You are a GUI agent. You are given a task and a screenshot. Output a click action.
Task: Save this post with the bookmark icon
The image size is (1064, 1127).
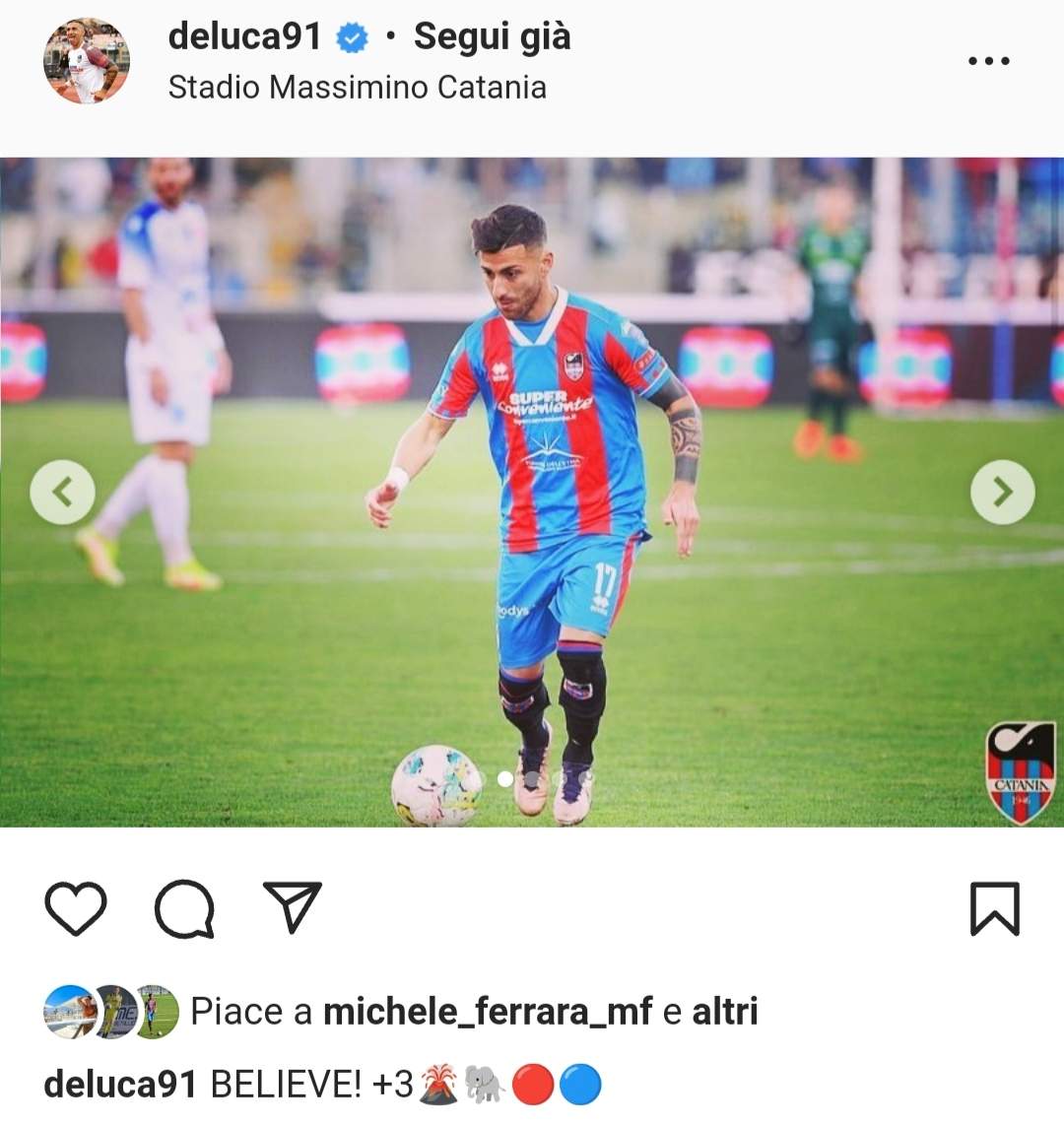(994, 907)
